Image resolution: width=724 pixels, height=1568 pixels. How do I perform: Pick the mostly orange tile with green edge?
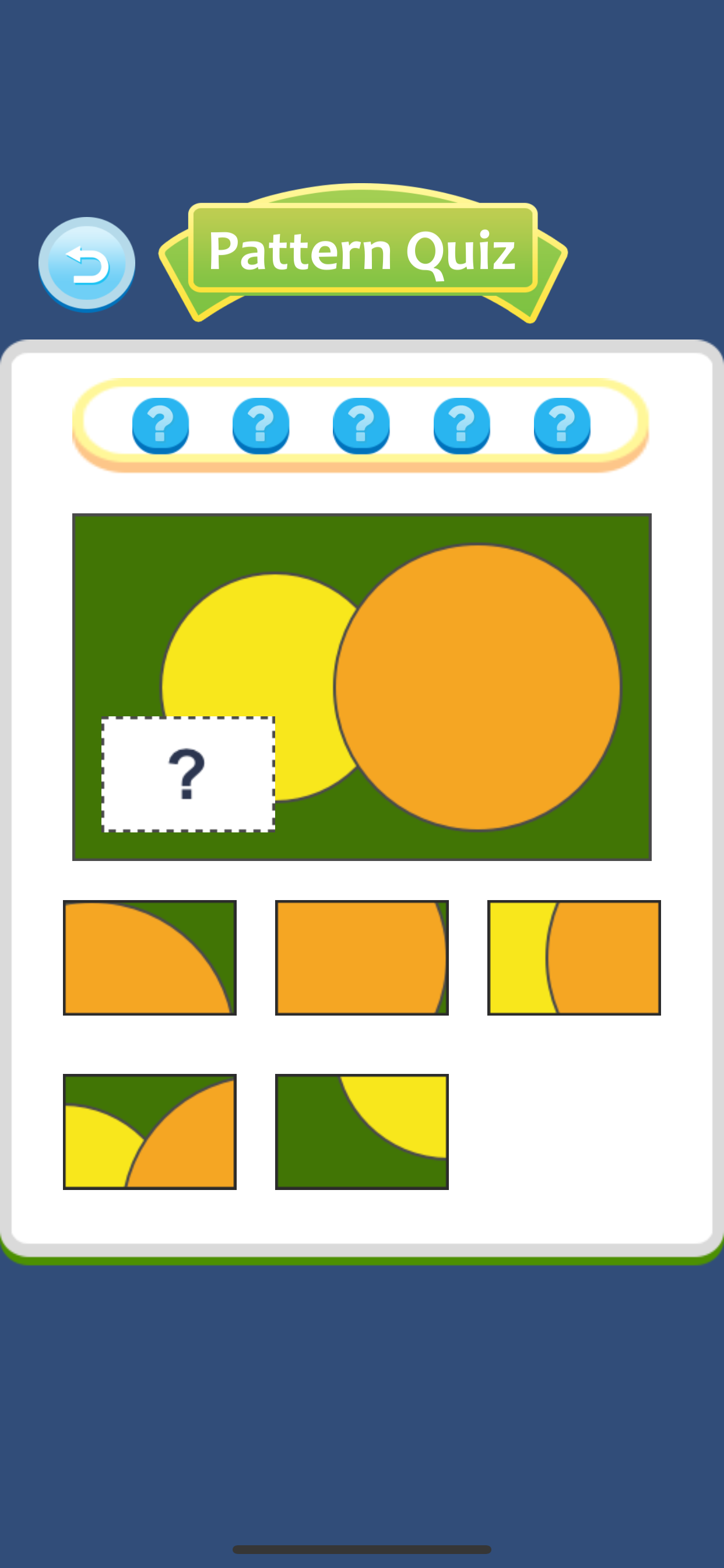tap(361, 957)
